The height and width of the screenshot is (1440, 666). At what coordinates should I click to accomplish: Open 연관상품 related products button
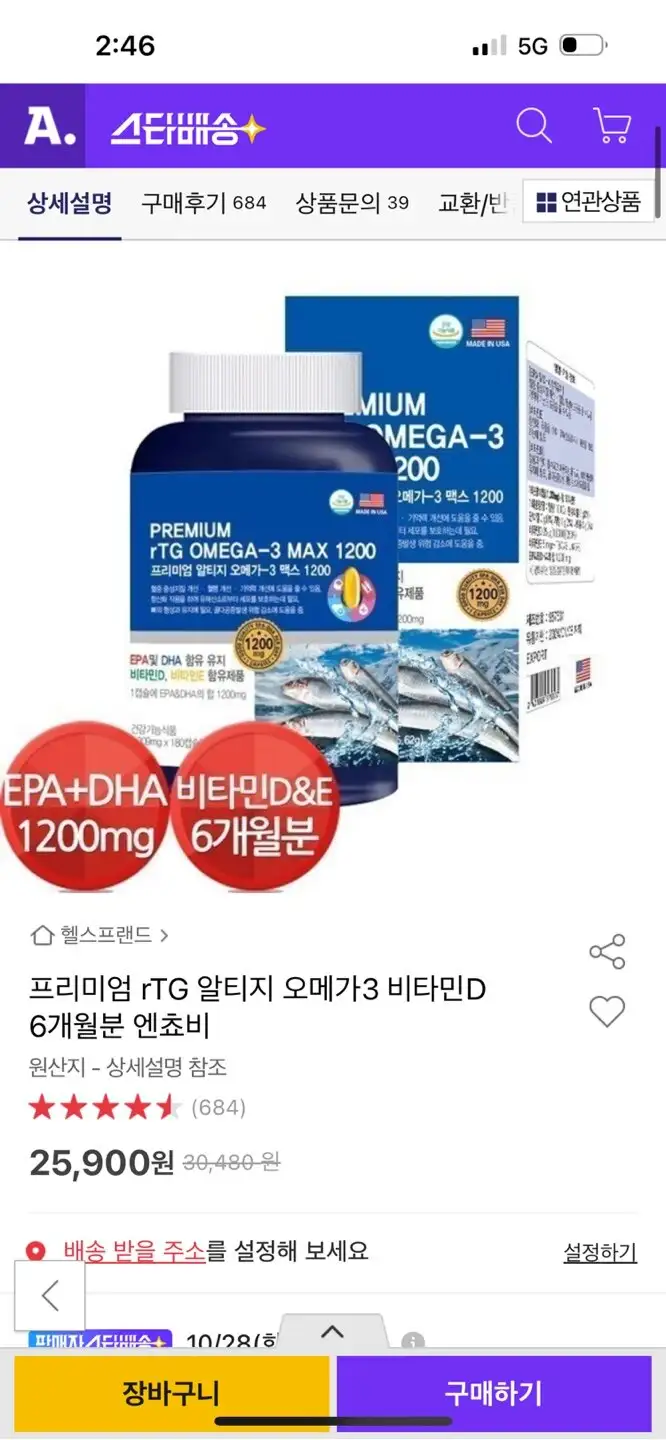pos(588,203)
